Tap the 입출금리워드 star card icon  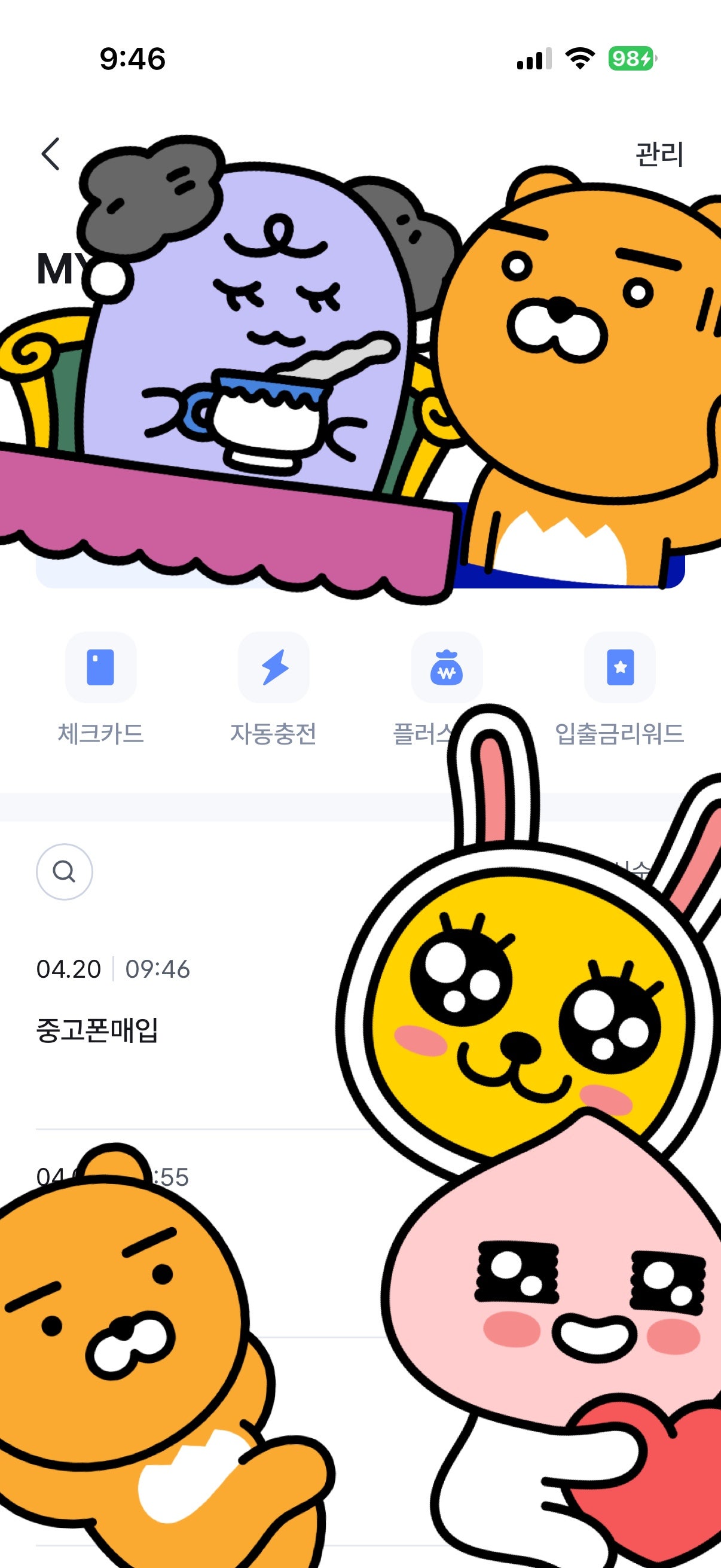pyautogui.click(x=619, y=668)
